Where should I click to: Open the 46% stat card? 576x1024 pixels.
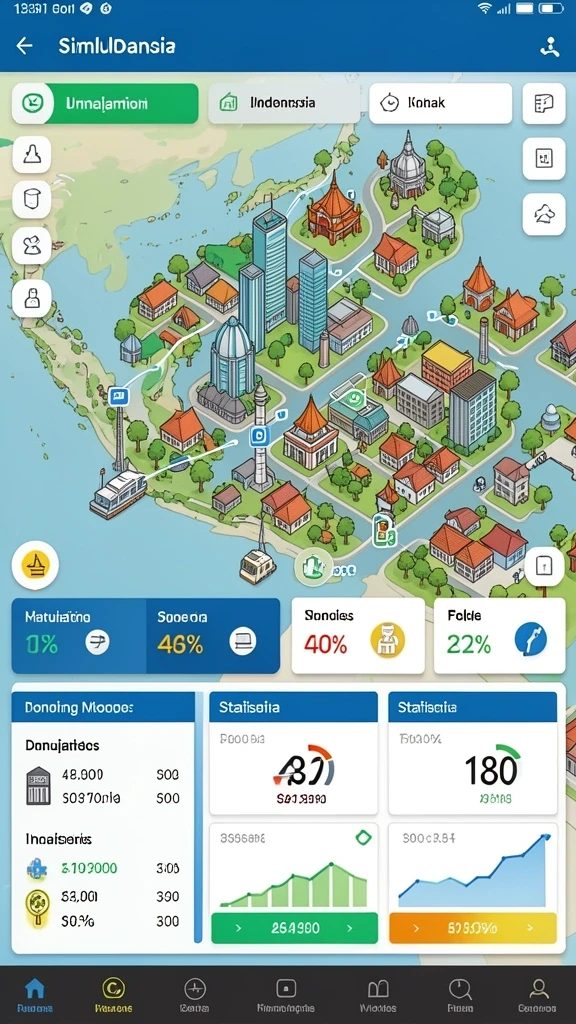pos(213,635)
